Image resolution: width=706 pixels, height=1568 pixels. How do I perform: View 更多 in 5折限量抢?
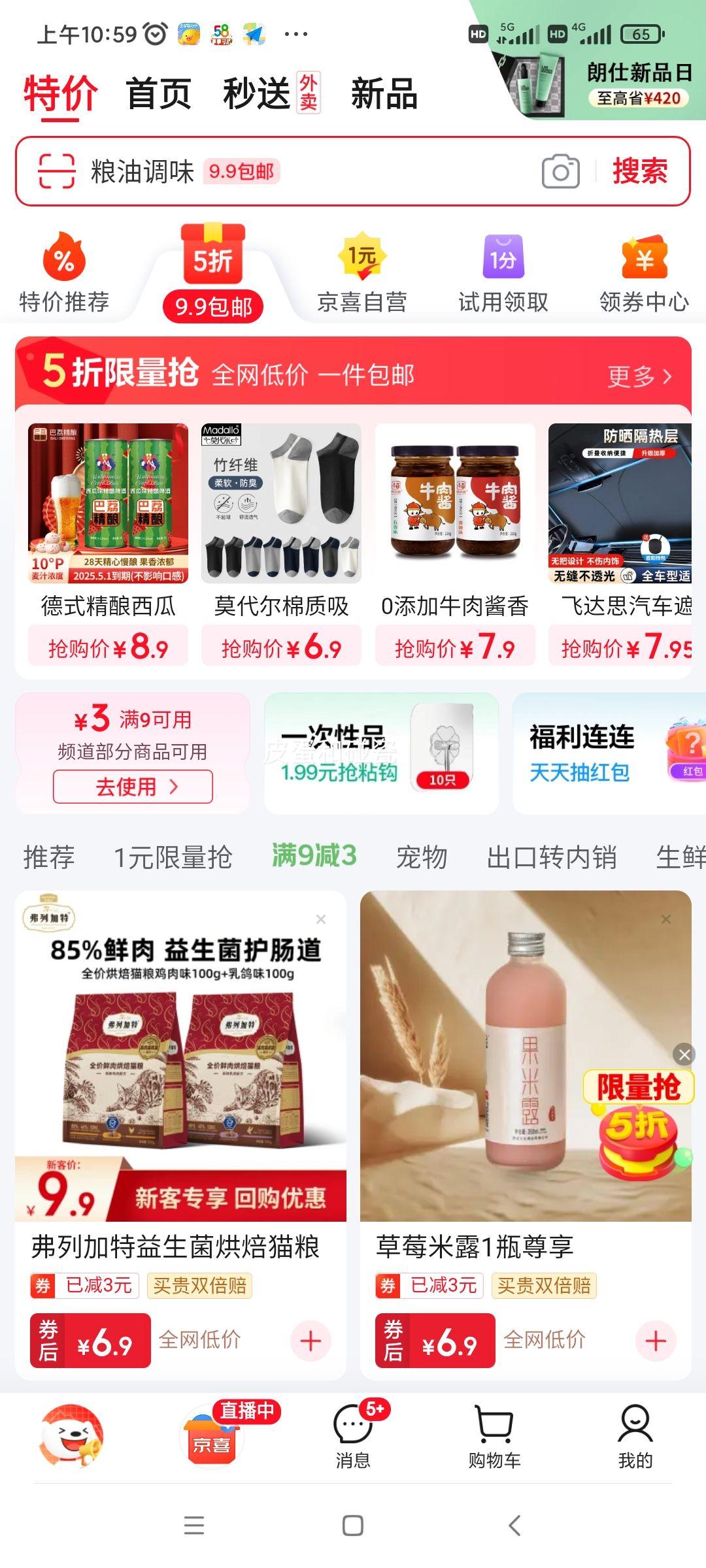(x=639, y=376)
